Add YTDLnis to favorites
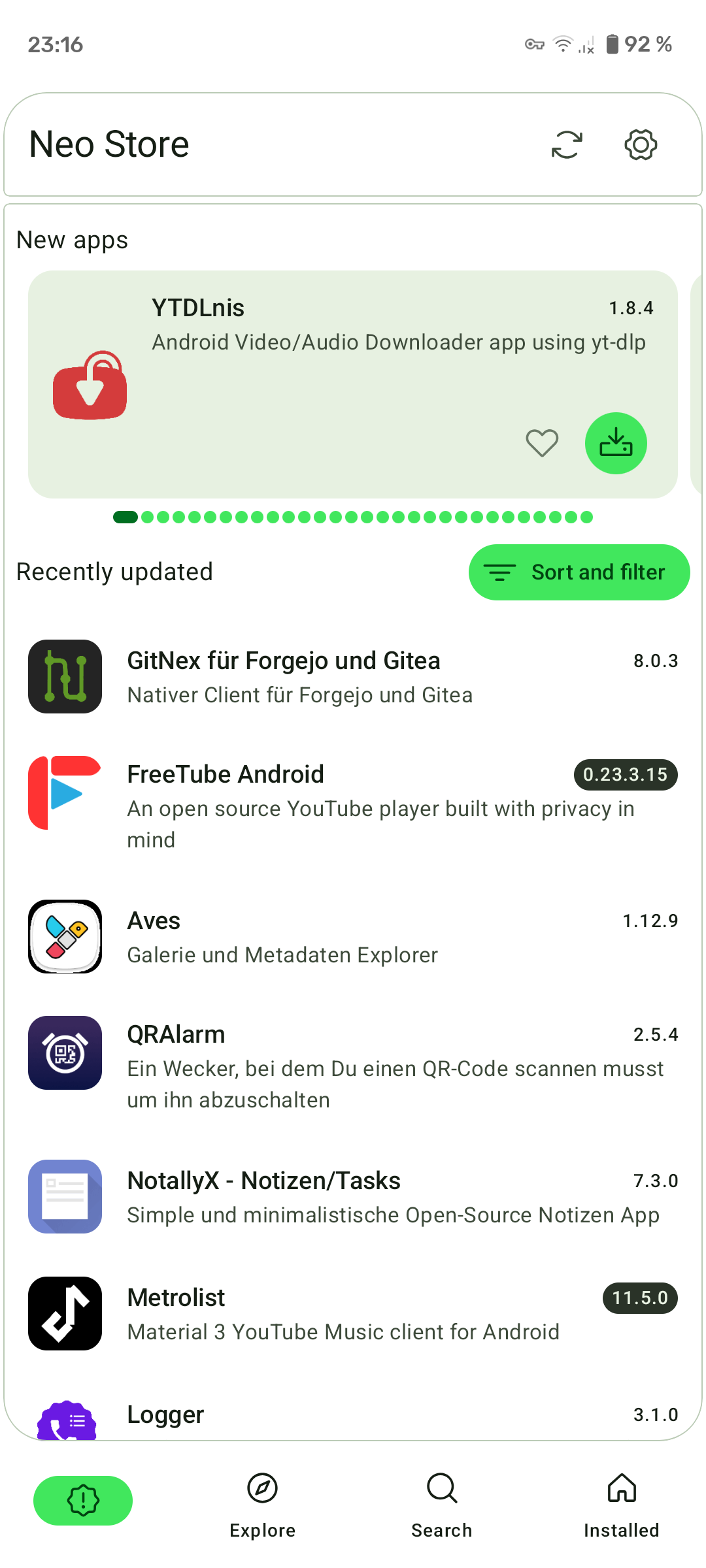The height and width of the screenshot is (1568, 706). 542,444
